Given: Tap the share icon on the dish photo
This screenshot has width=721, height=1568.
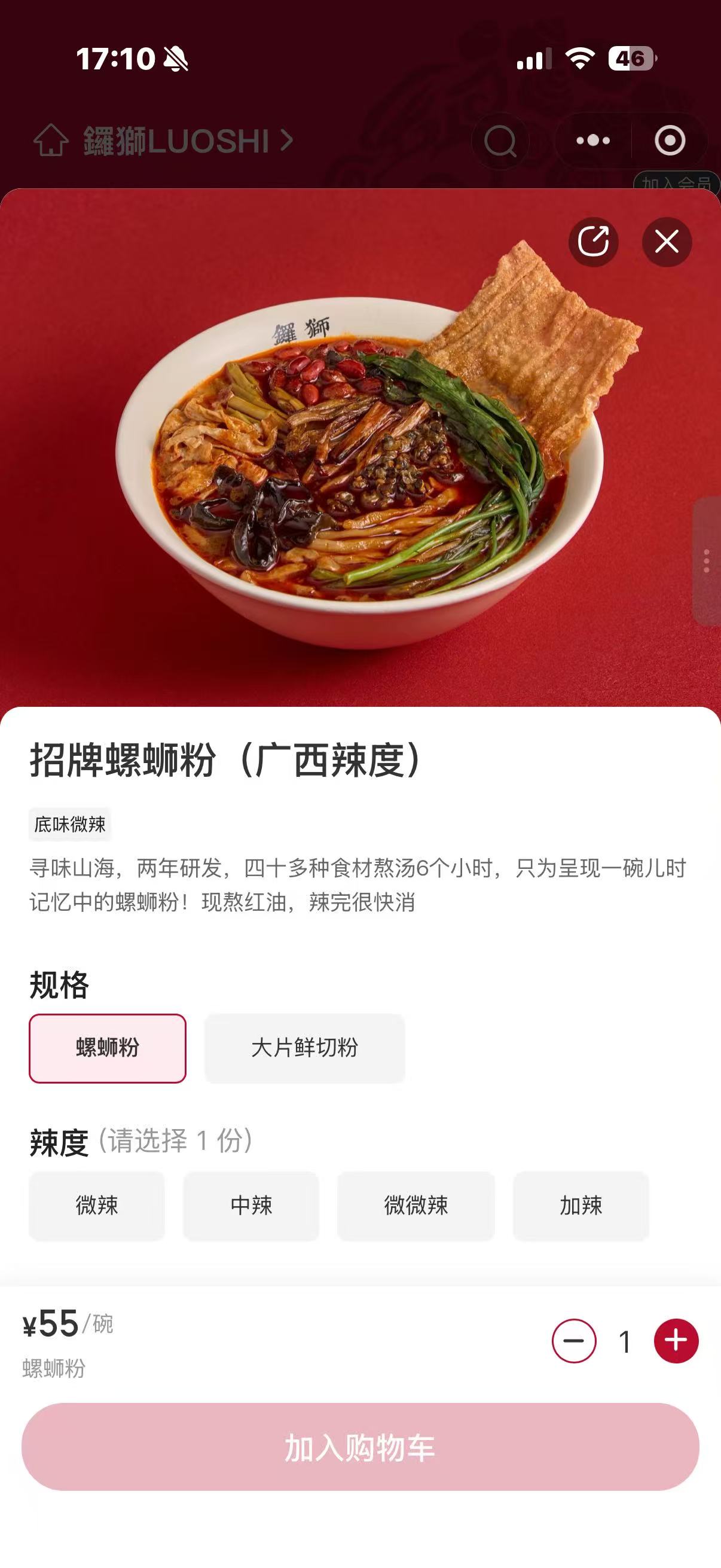Looking at the screenshot, I should point(594,241).
